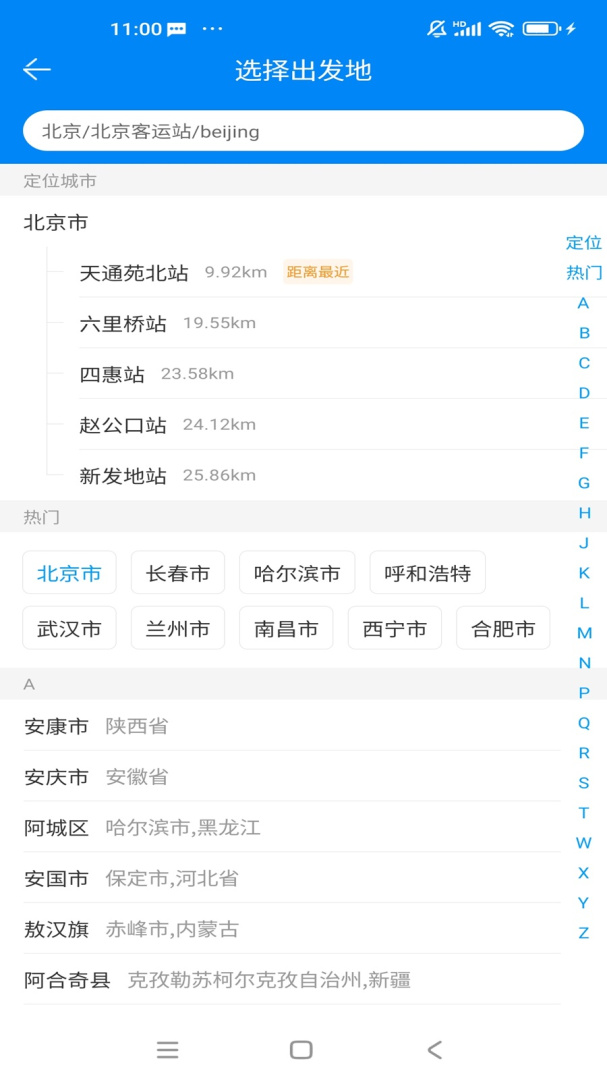This screenshot has height=1080, width=607.
Task: Jump to letter H in index
Action: pyautogui.click(x=584, y=513)
